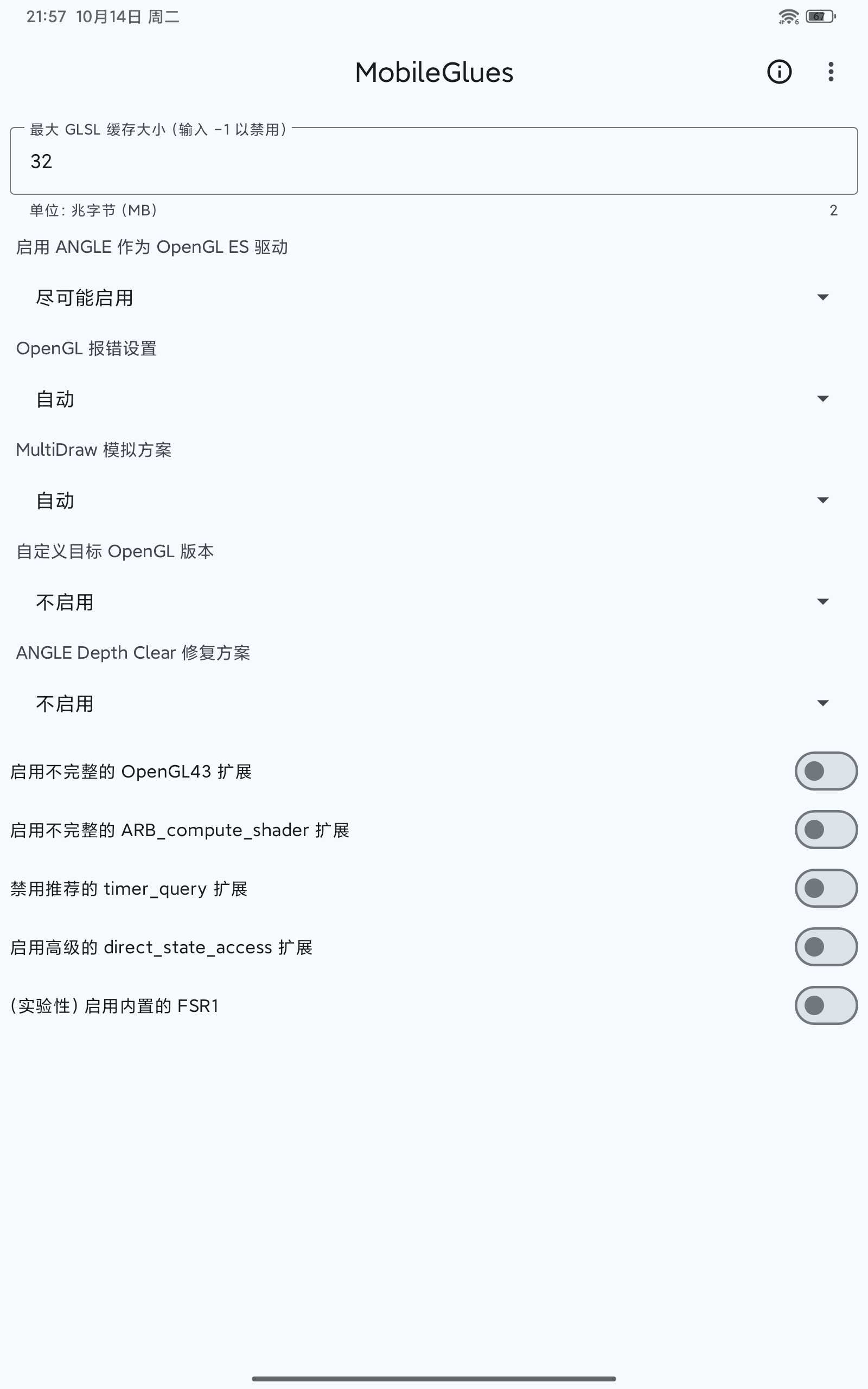
Task: Toggle 禁用推荐的 timer_query 扩展
Action: click(826, 889)
